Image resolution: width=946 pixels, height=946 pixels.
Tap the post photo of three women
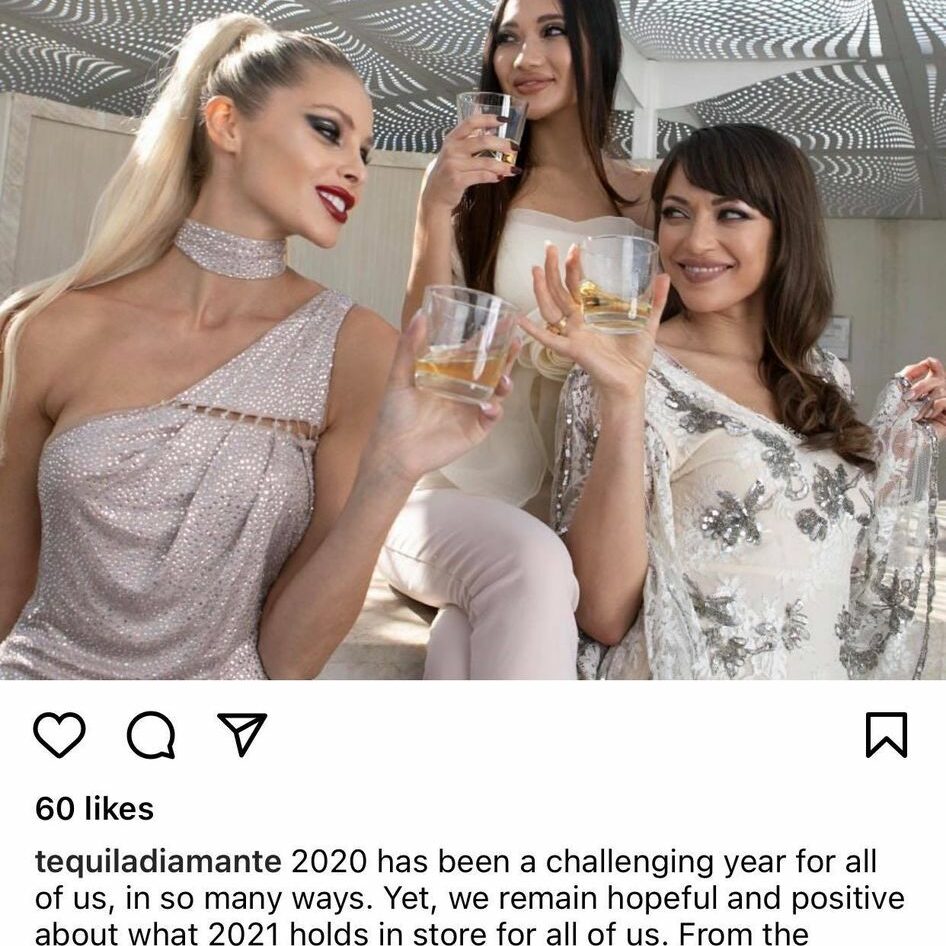(x=473, y=340)
